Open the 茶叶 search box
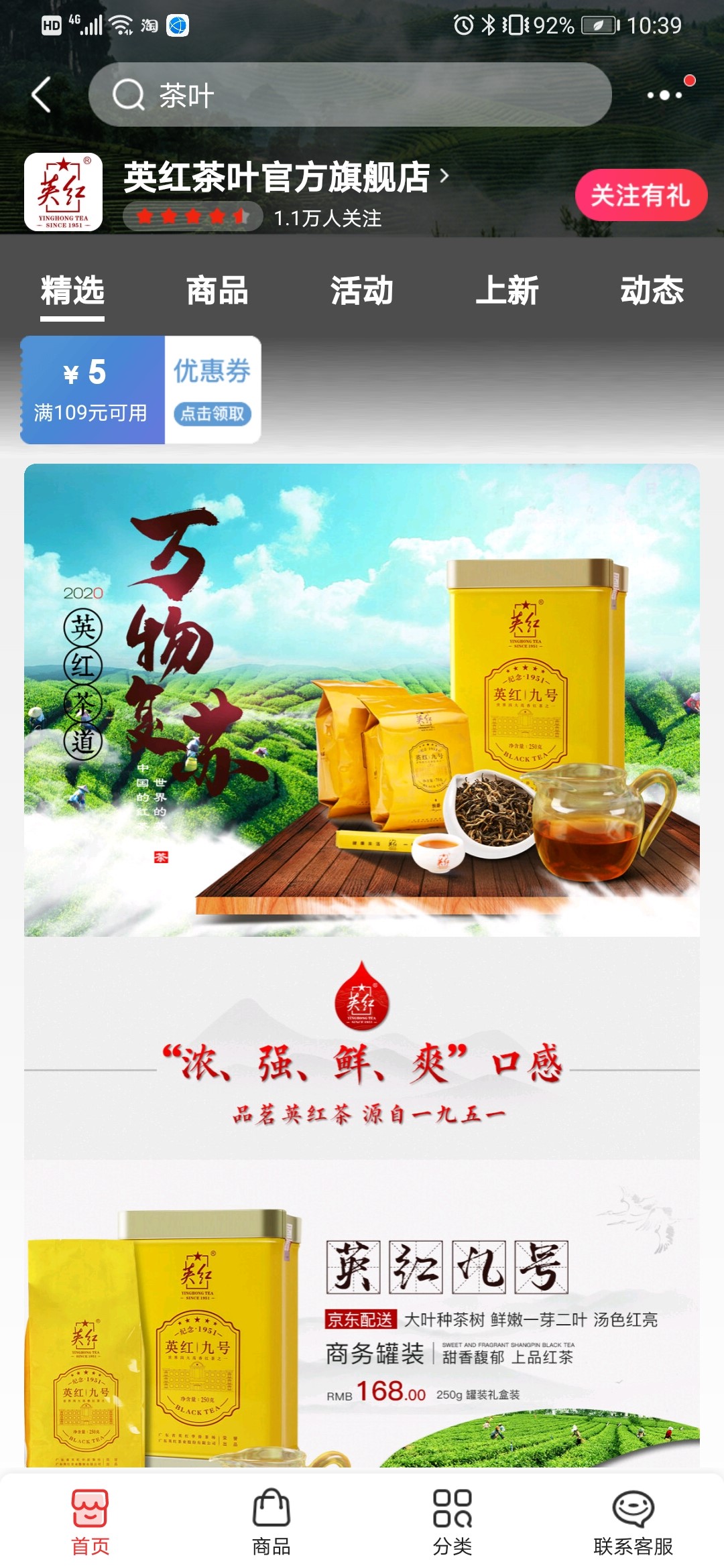724x1568 pixels. [x=349, y=94]
